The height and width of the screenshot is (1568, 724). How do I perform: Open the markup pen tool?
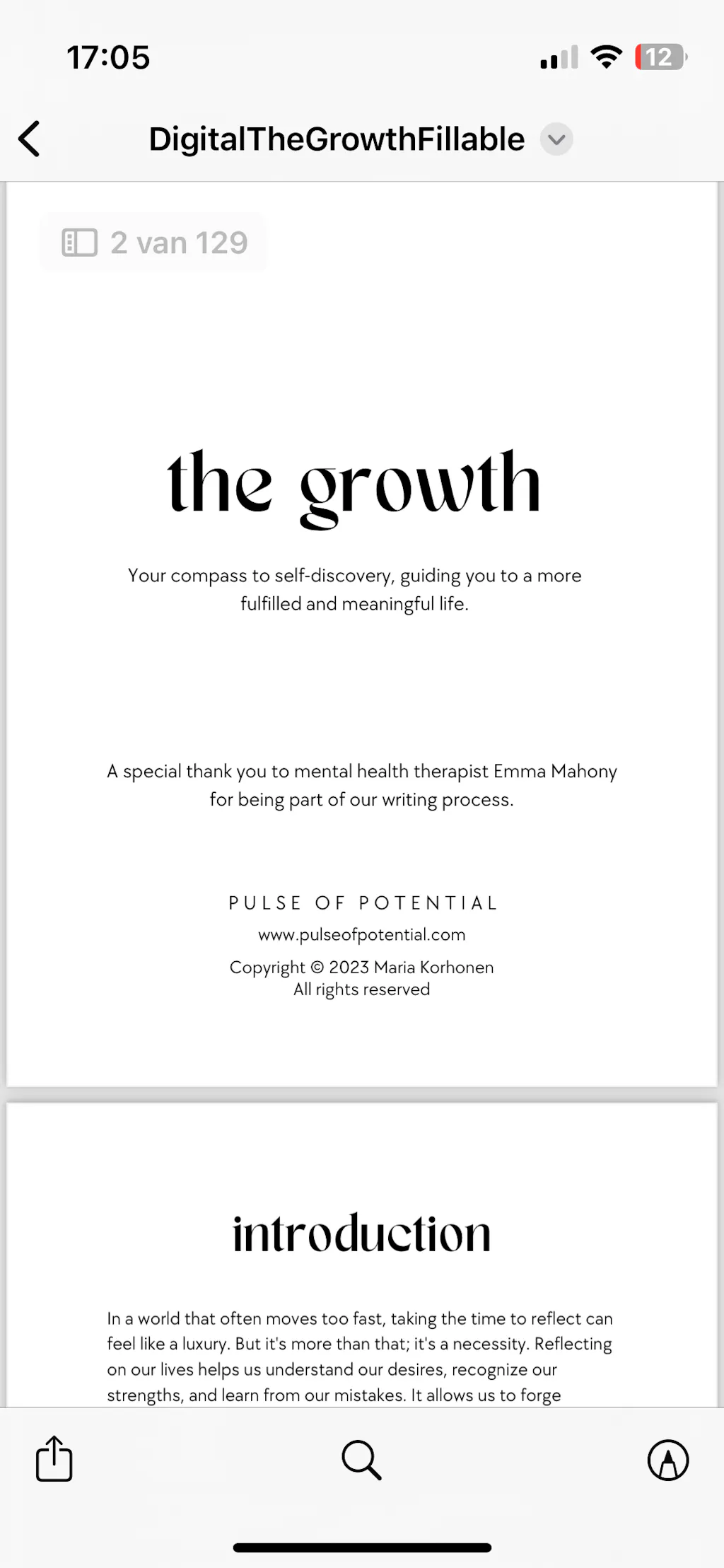pyautogui.click(x=668, y=1460)
